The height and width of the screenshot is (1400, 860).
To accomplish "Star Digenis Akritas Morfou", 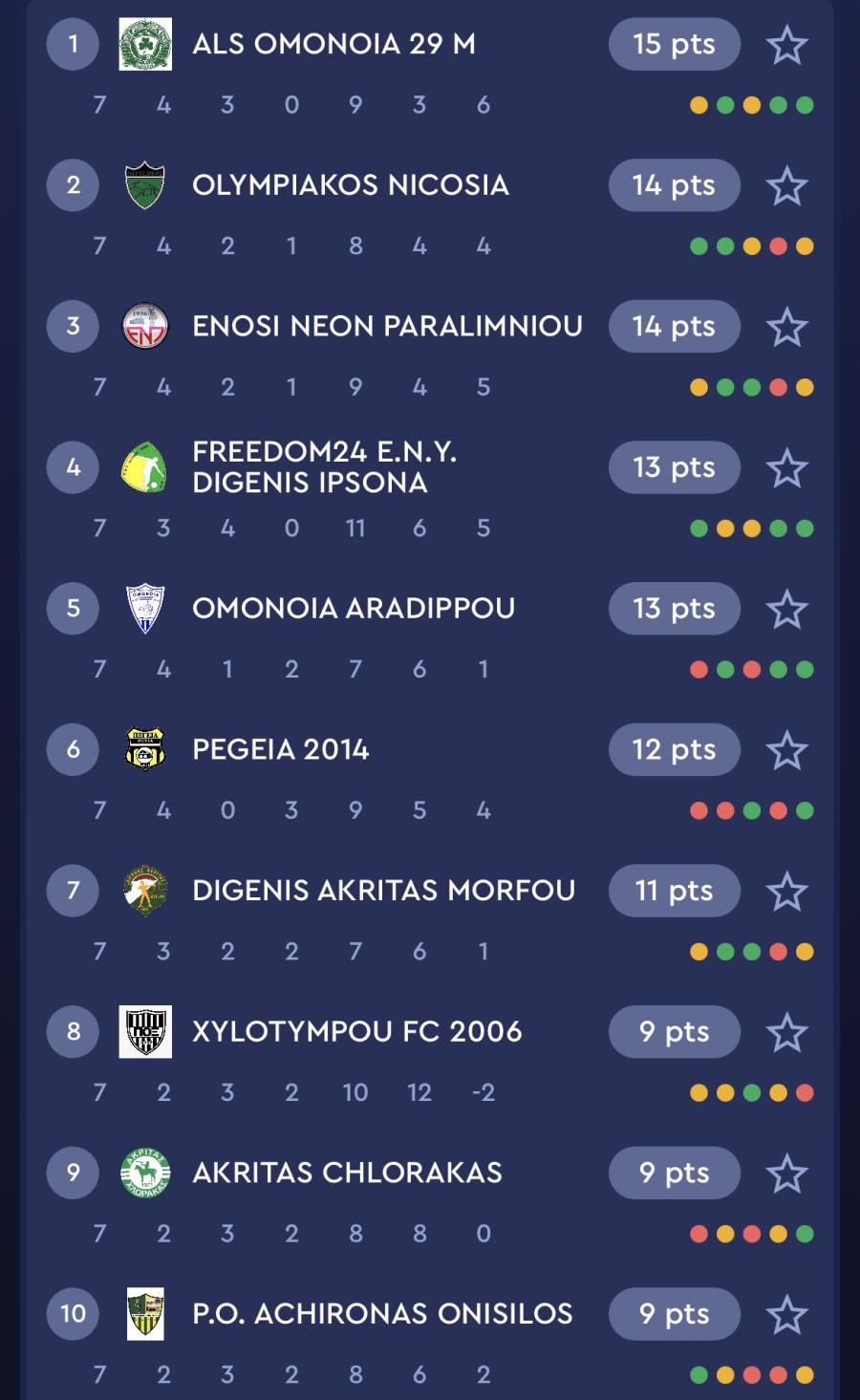I will pos(786,892).
